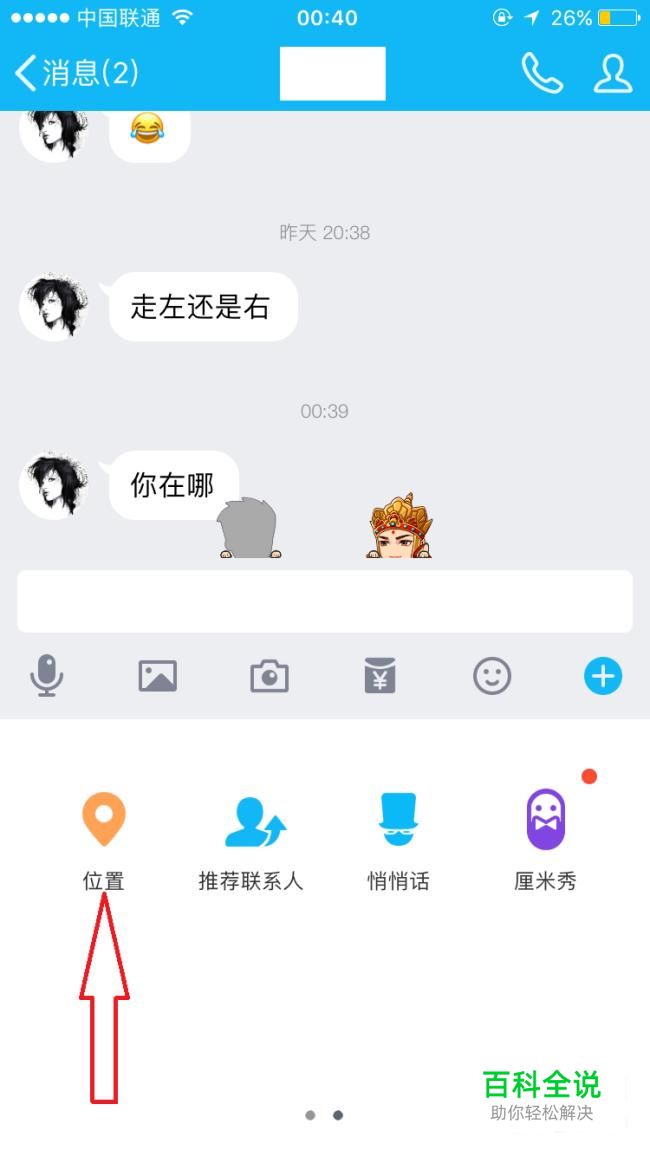Viewport: 650px width, 1156px height.
Task: Open the photo gallery picker
Action: tap(158, 675)
